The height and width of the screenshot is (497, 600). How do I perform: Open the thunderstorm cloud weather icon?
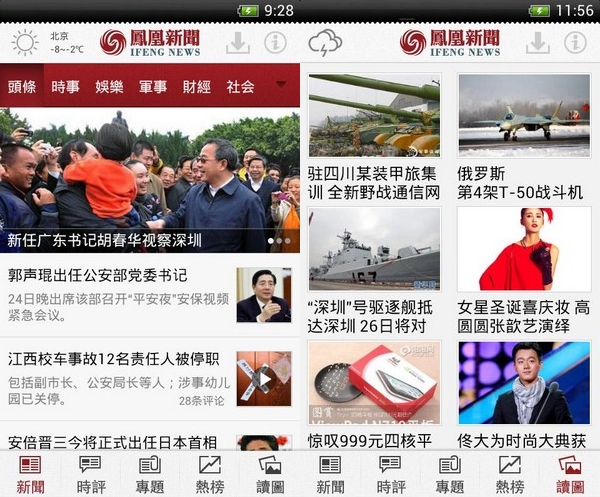(325, 42)
